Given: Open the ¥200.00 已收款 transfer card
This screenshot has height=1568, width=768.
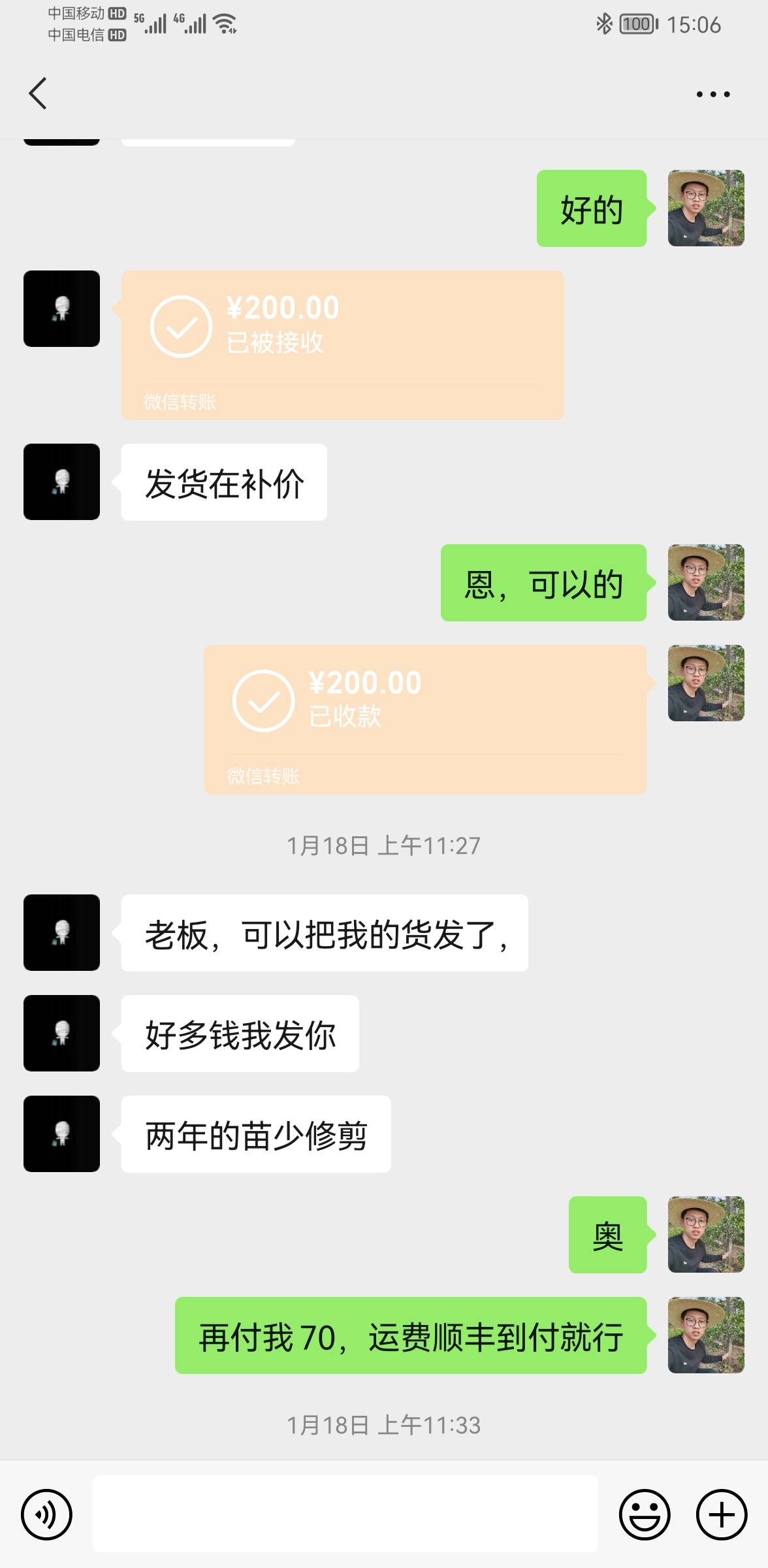Looking at the screenshot, I should click(425, 719).
